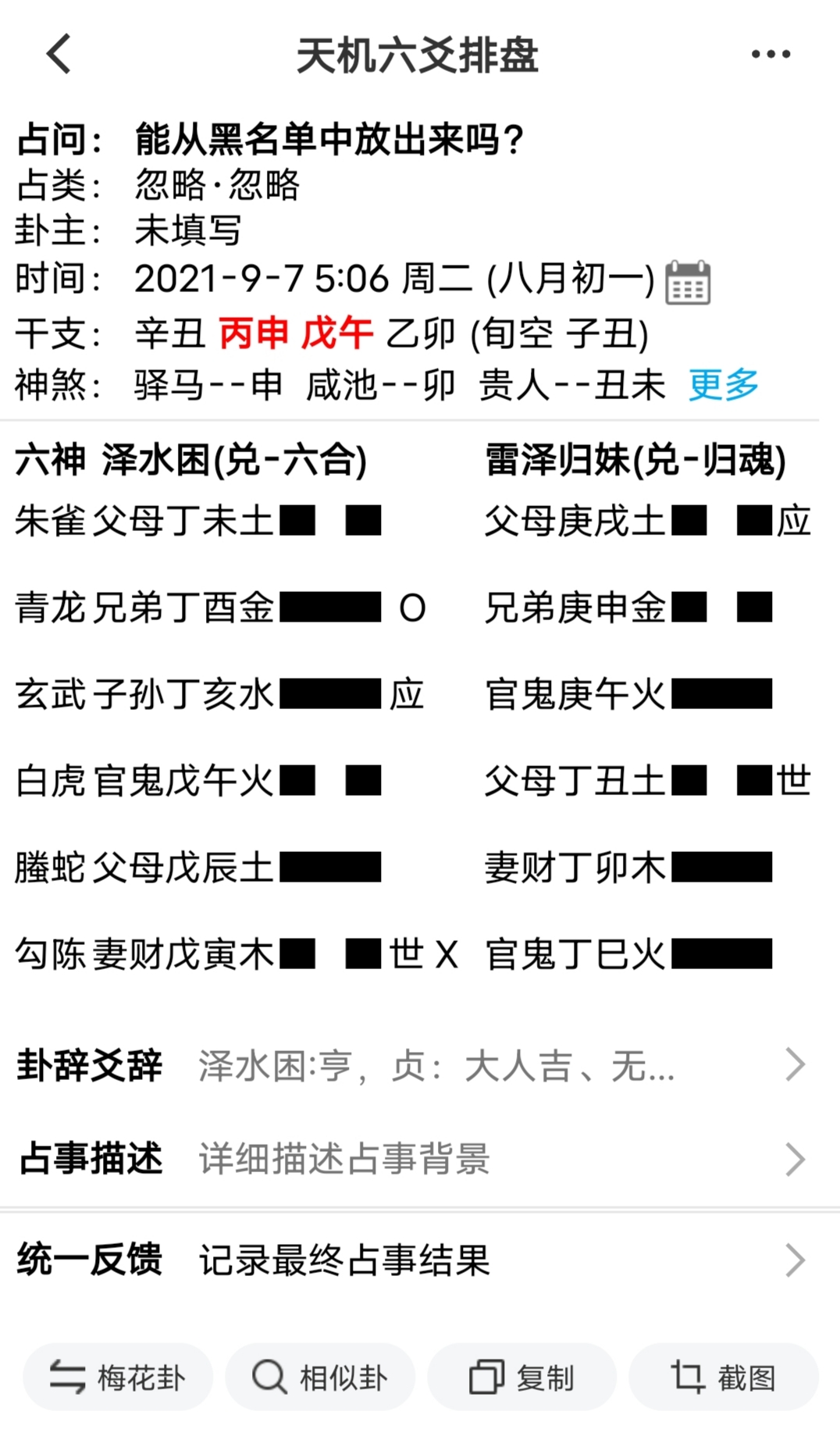Image resolution: width=840 pixels, height=1440 pixels.
Task: Switch to 梅花卦 view
Action: tap(118, 1378)
